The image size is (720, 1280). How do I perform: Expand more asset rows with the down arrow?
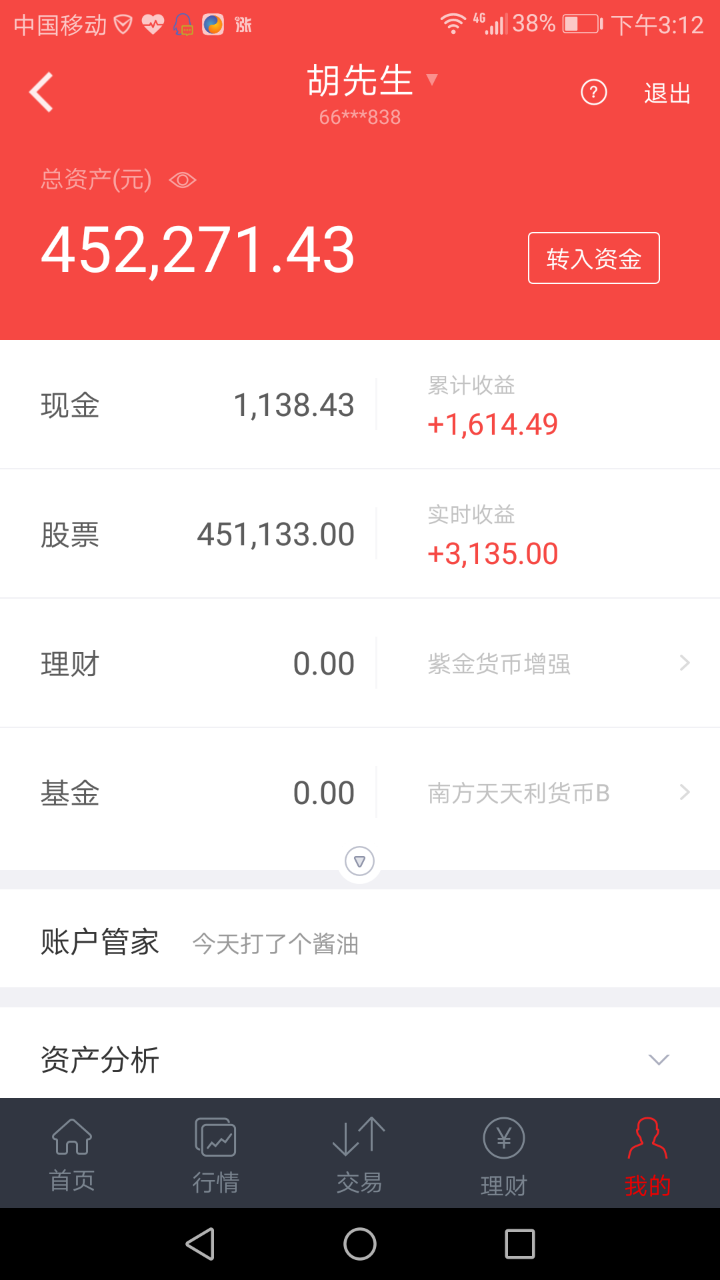pyautogui.click(x=359, y=860)
